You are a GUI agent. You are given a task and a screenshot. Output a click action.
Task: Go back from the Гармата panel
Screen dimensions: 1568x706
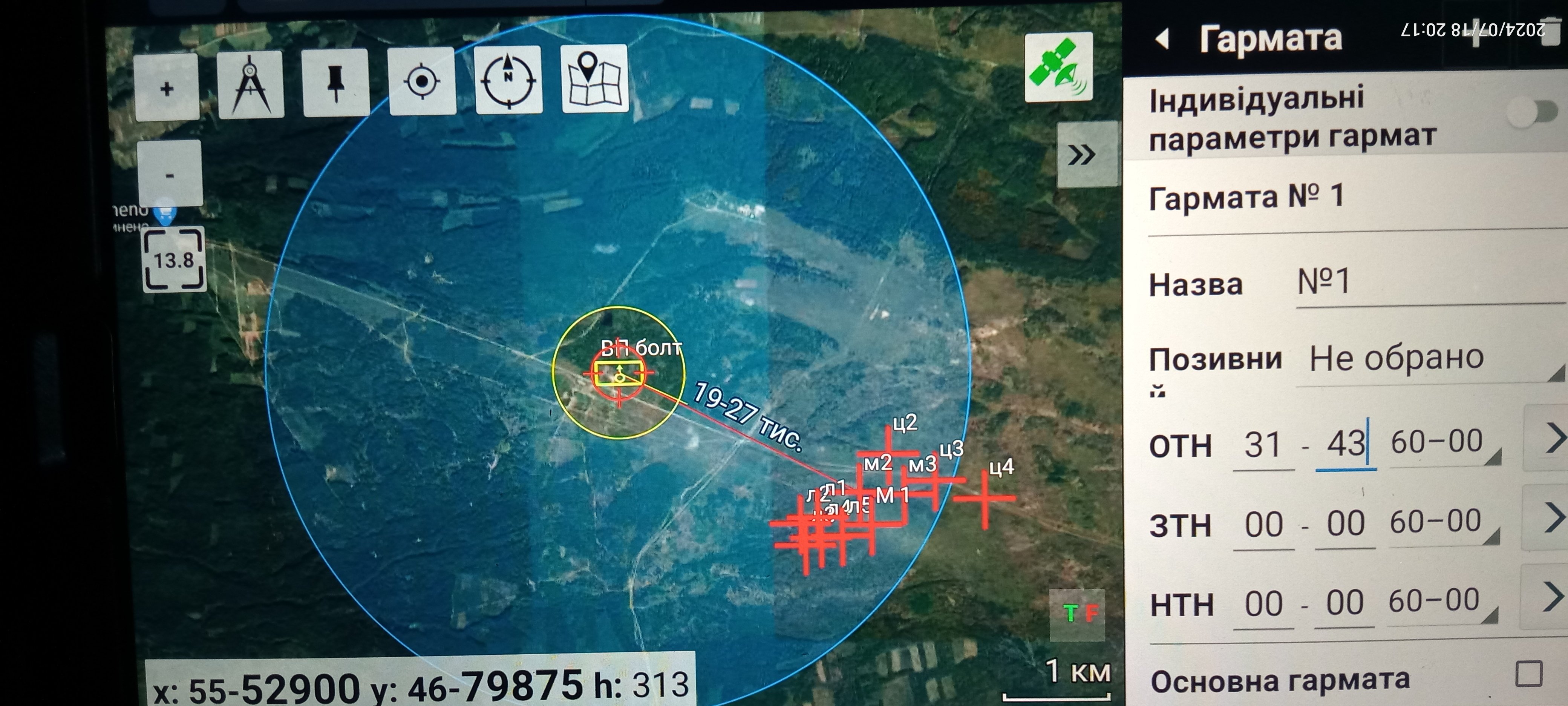pyautogui.click(x=1162, y=40)
